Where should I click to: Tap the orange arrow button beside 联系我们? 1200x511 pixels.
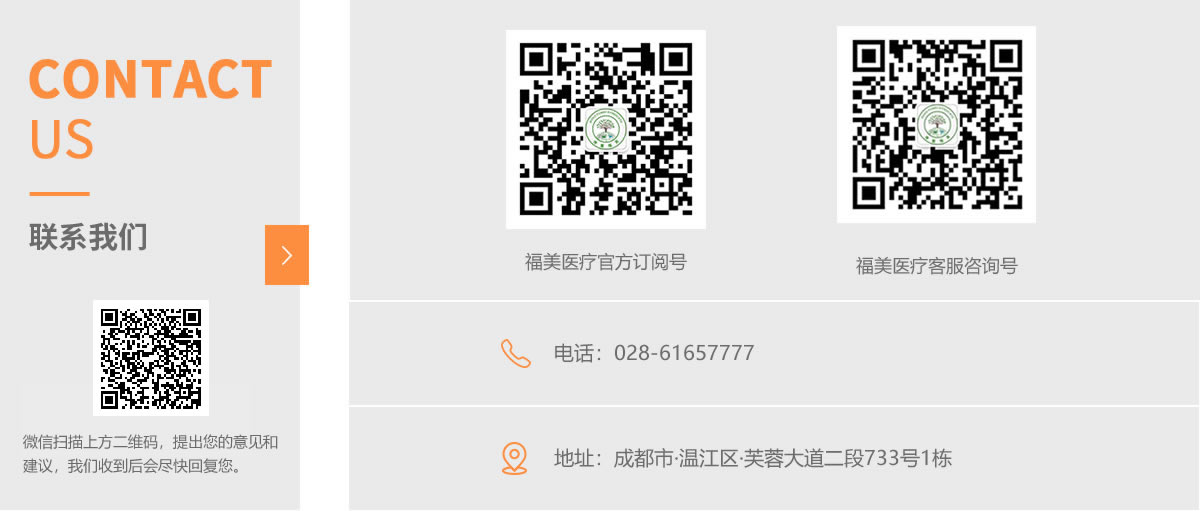click(x=287, y=255)
